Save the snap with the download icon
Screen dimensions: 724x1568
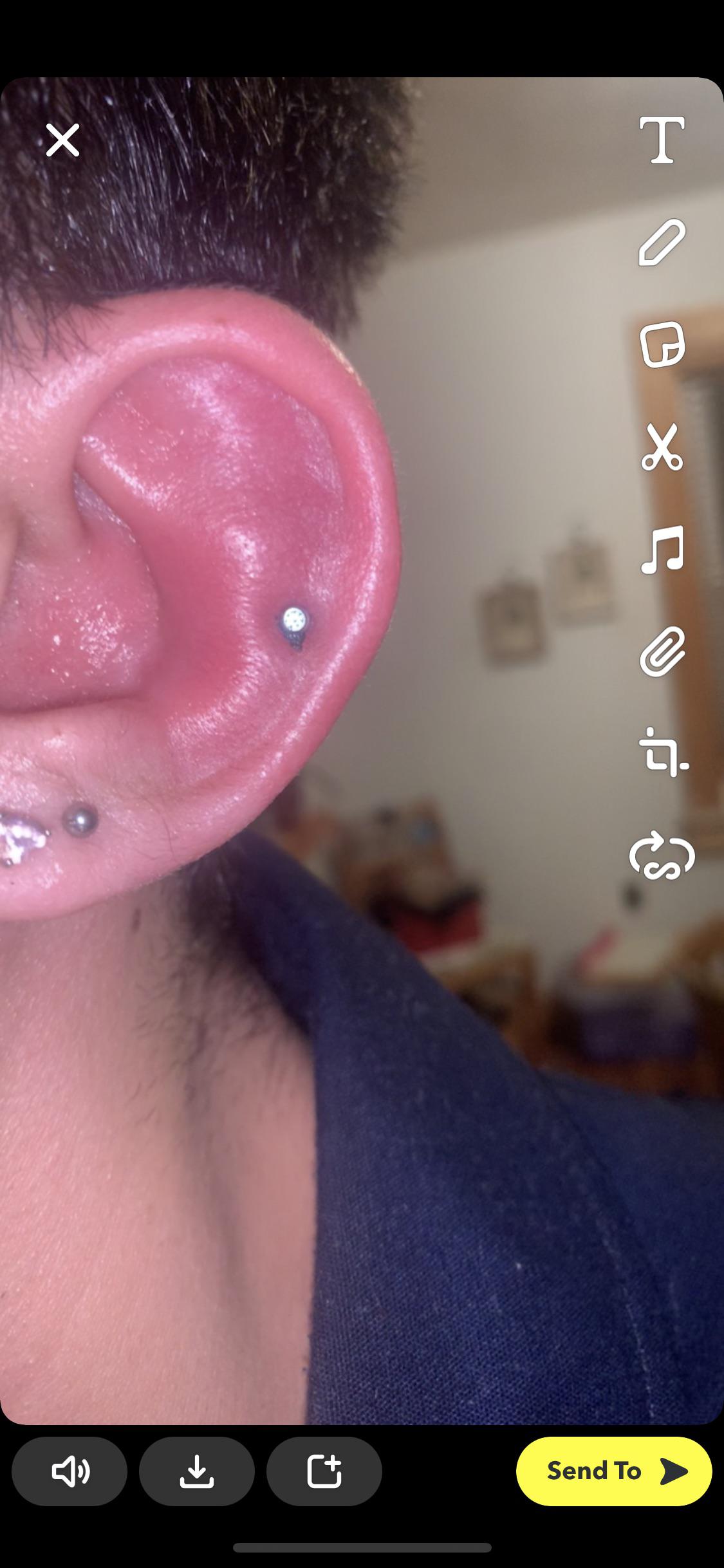196,1471
